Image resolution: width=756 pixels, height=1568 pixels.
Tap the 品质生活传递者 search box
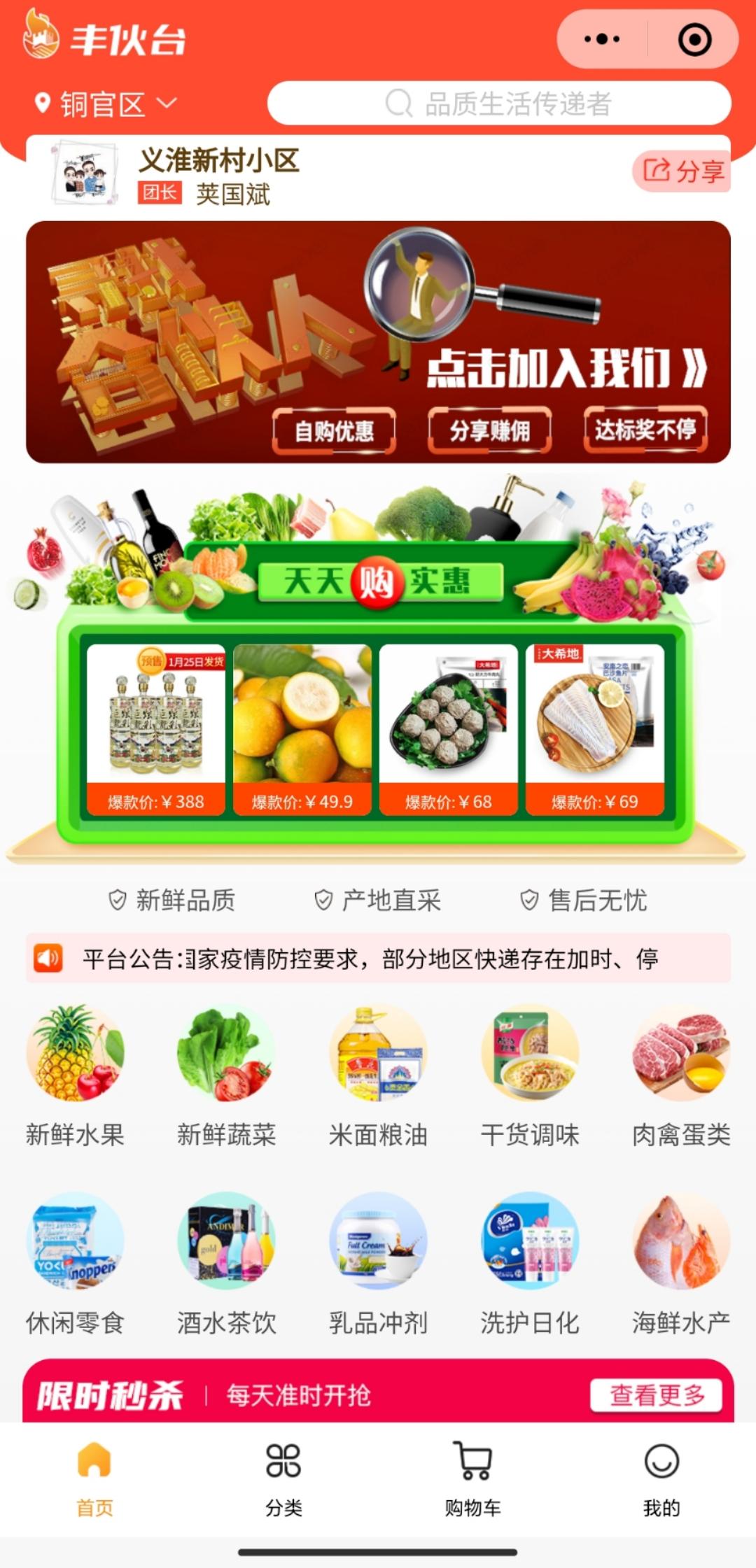(498, 104)
